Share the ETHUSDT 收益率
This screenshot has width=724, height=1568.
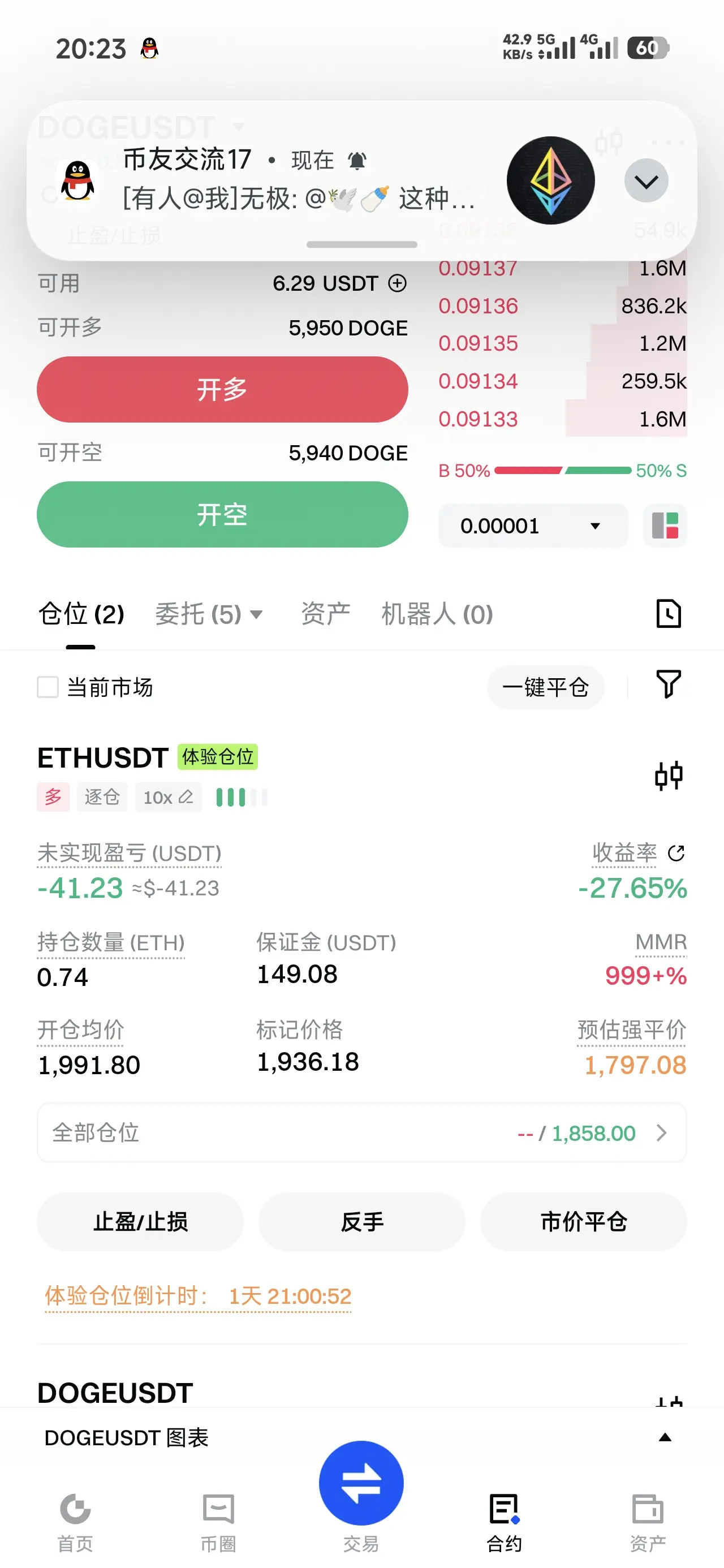click(676, 854)
